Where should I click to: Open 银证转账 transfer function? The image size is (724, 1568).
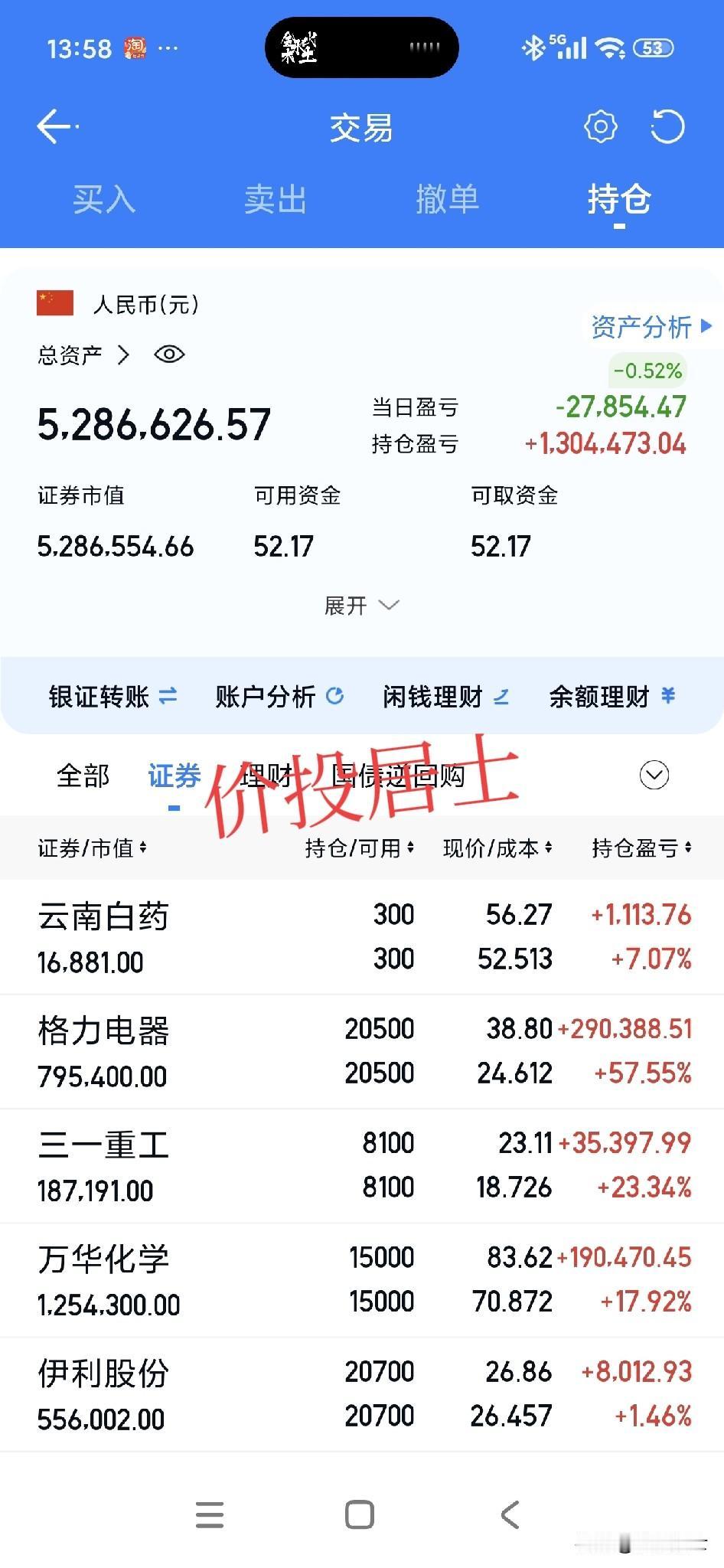pyautogui.click(x=109, y=697)
